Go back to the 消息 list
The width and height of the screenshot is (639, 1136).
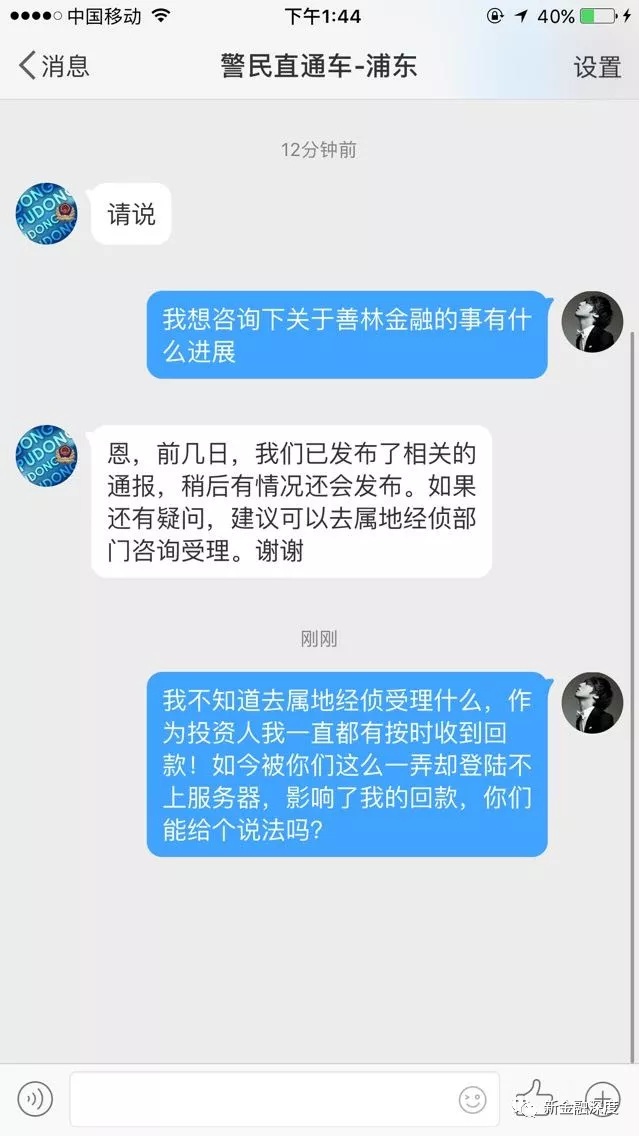(54, 67)
